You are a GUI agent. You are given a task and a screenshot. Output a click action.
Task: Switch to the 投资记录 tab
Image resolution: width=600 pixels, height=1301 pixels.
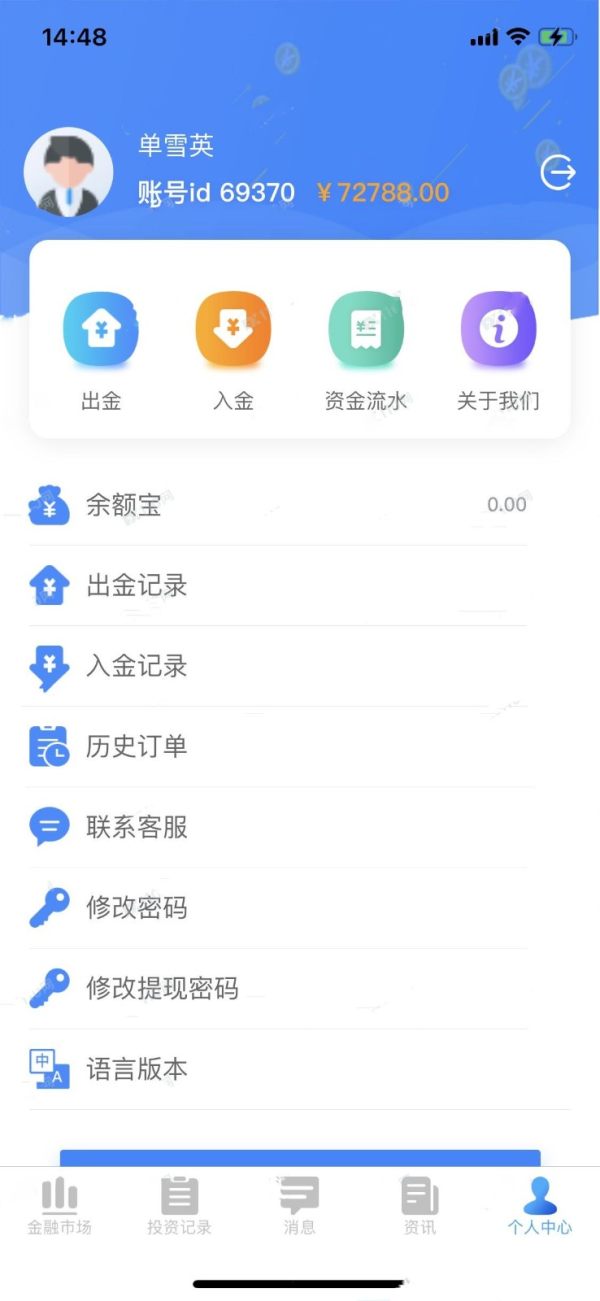(x=180, y=1206)
